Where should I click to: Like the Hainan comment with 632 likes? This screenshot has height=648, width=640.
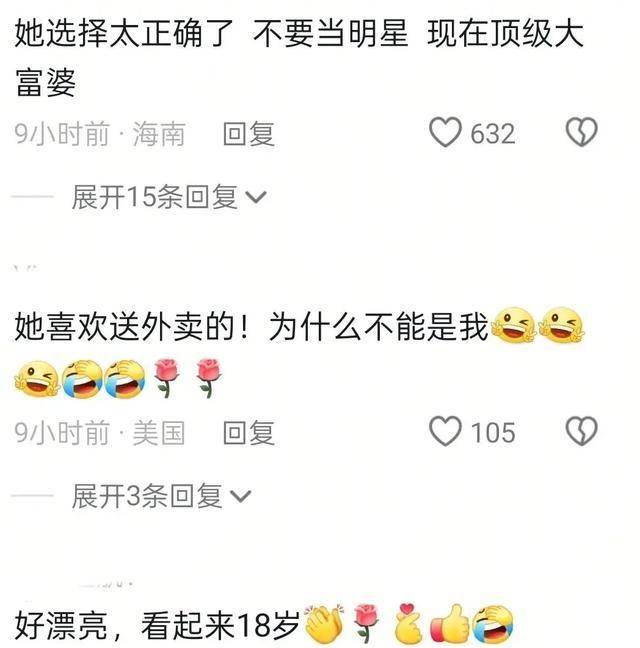tap(445, 133)
